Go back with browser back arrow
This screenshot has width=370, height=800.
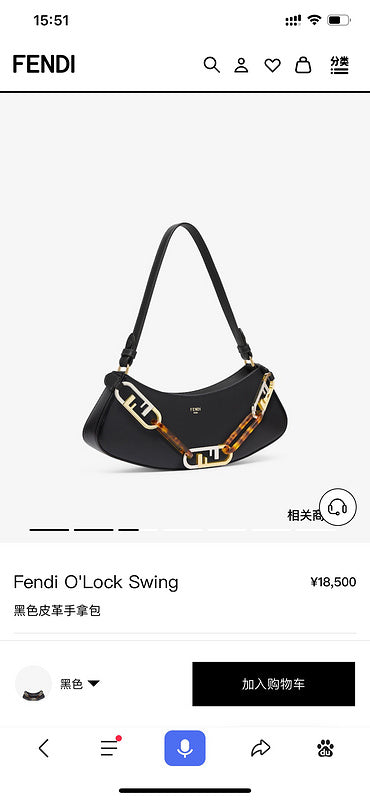44,748
